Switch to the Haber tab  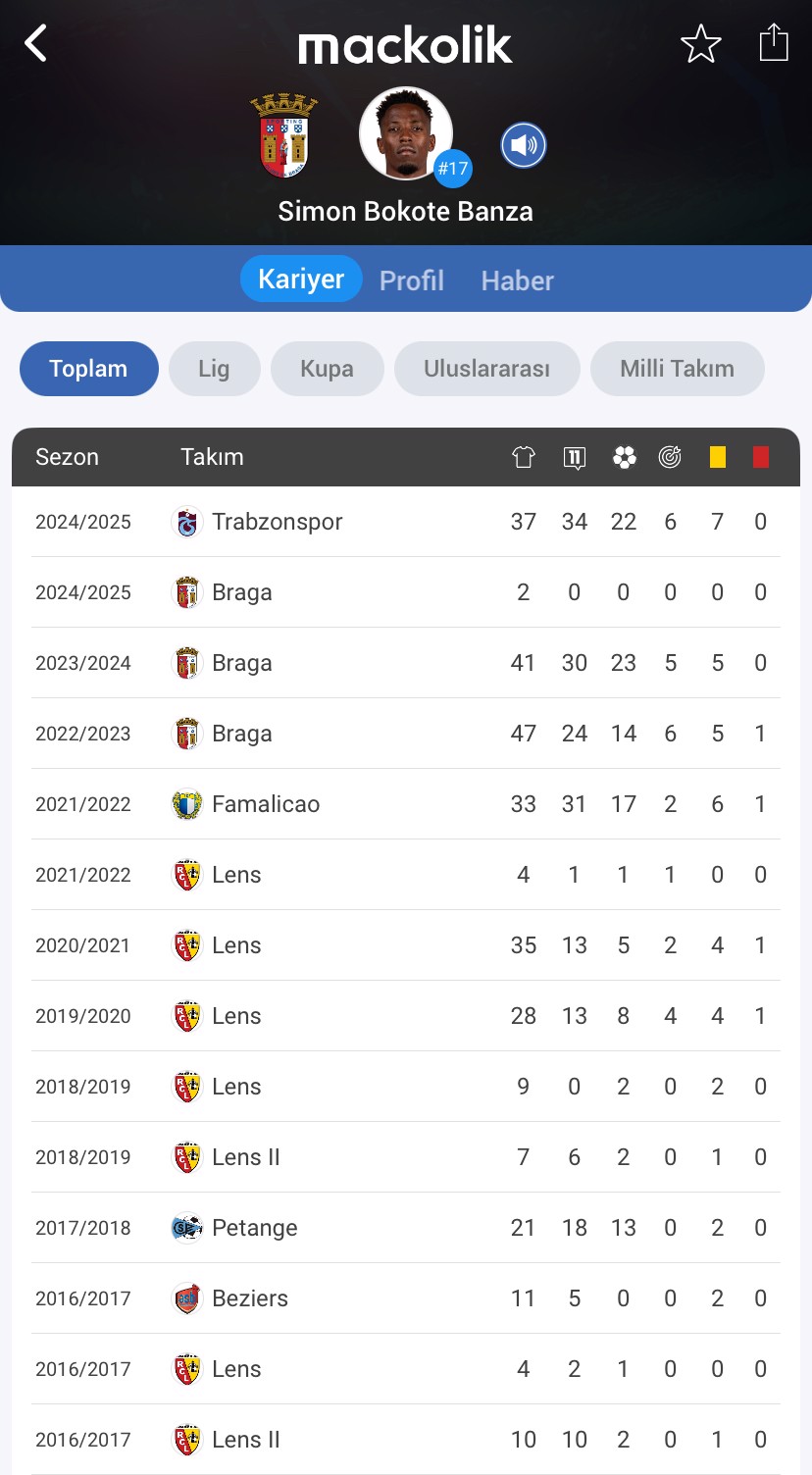[518, 280]
